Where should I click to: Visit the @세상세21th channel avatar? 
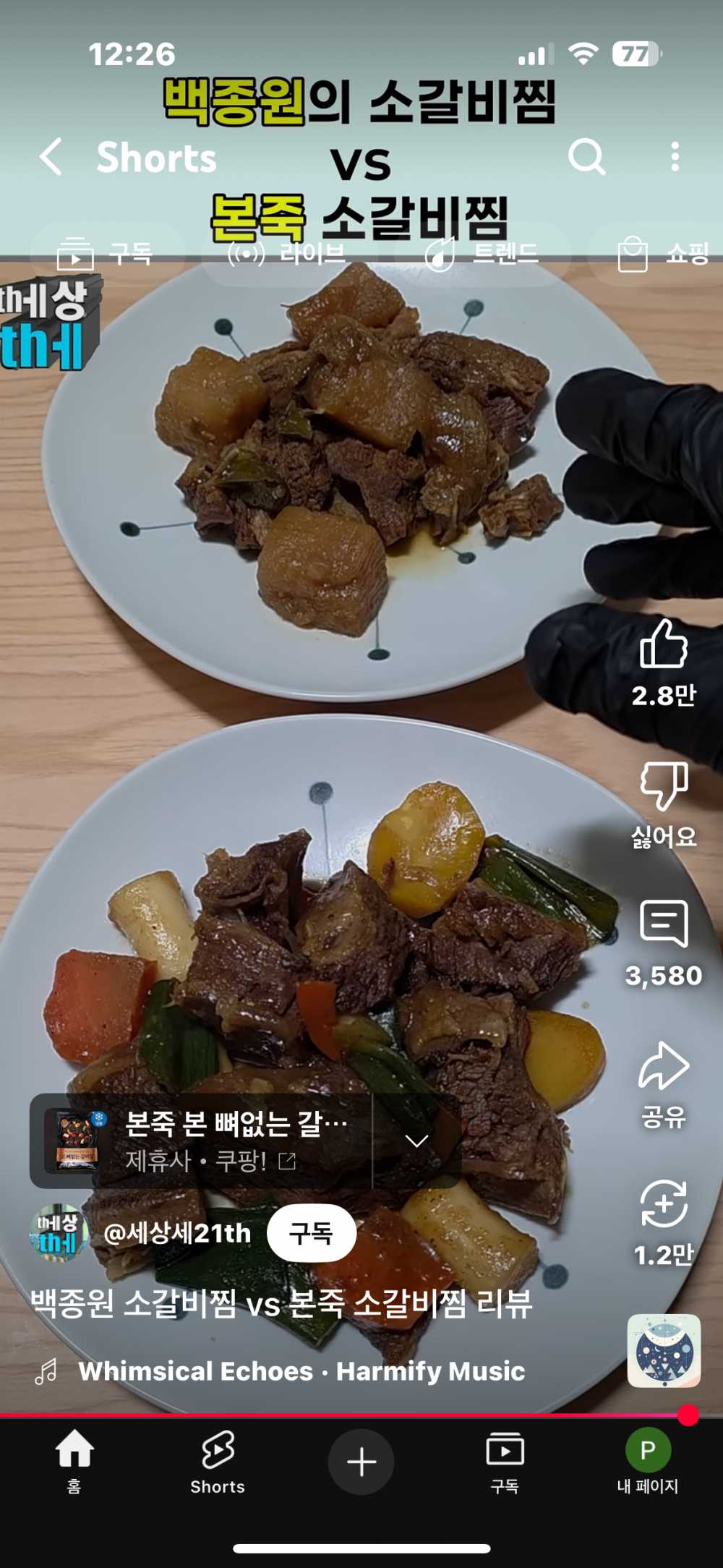pos(59,1232)
